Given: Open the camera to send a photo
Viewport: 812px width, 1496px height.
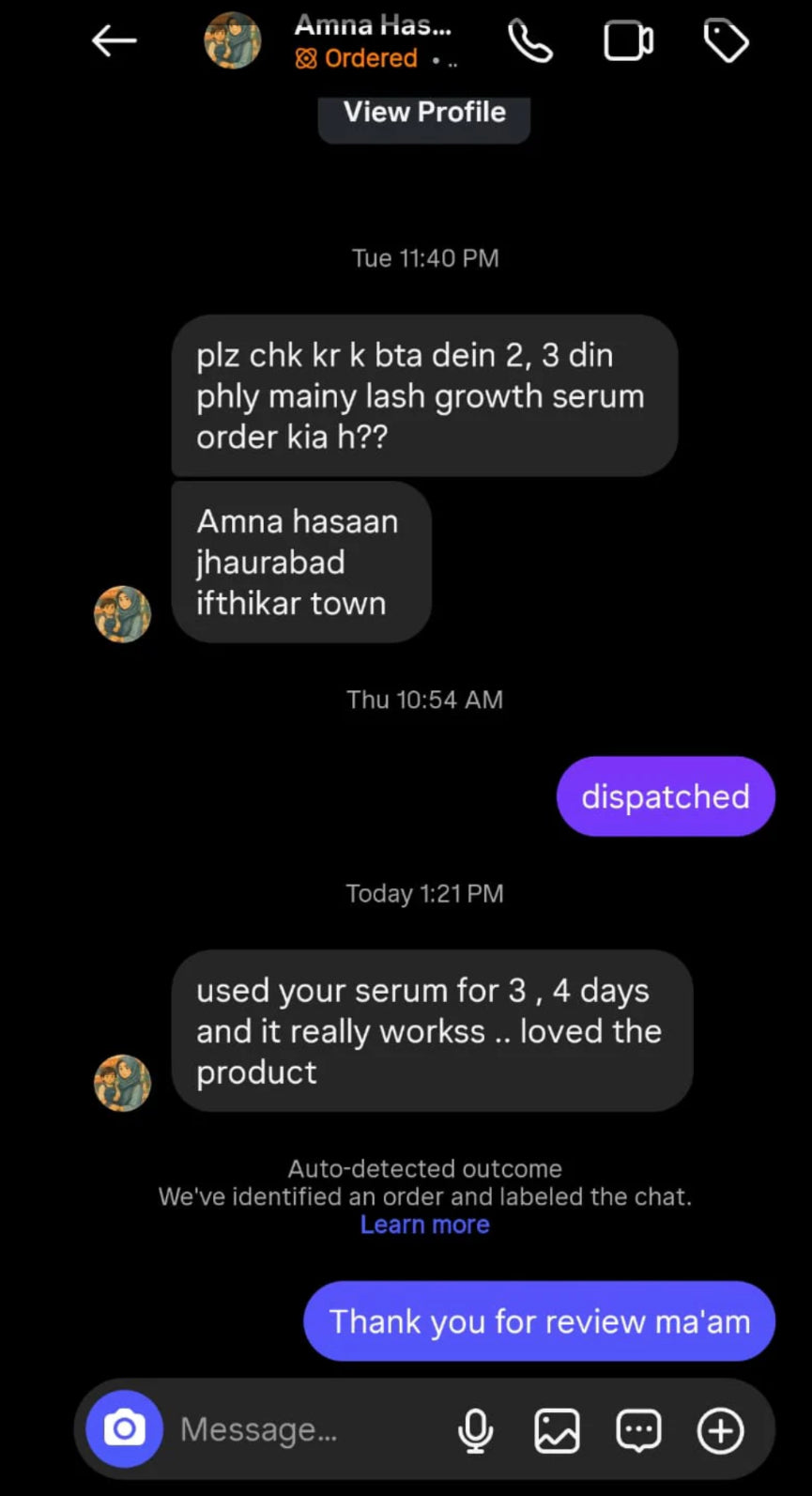Looking at the screenshot, I should 123,1429.
